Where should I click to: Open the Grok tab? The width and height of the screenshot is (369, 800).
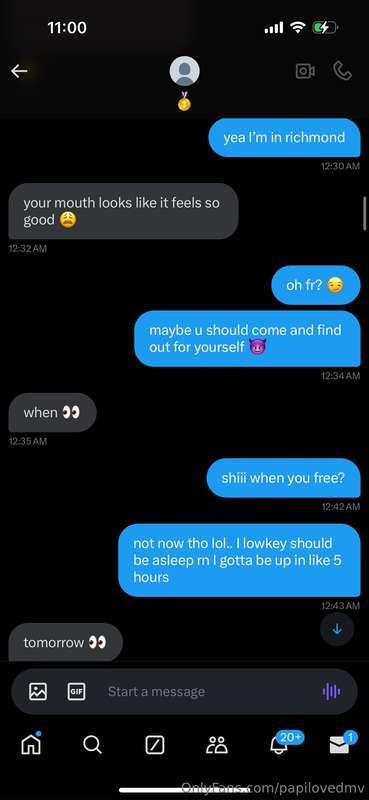click(155, 745)
